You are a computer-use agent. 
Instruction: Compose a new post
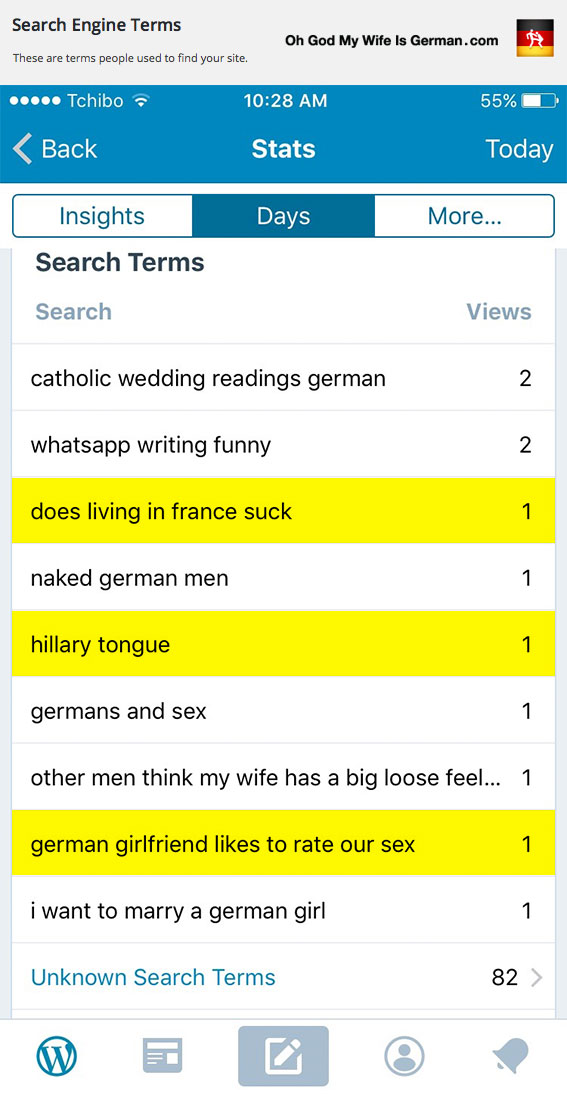pos(283,1056)
